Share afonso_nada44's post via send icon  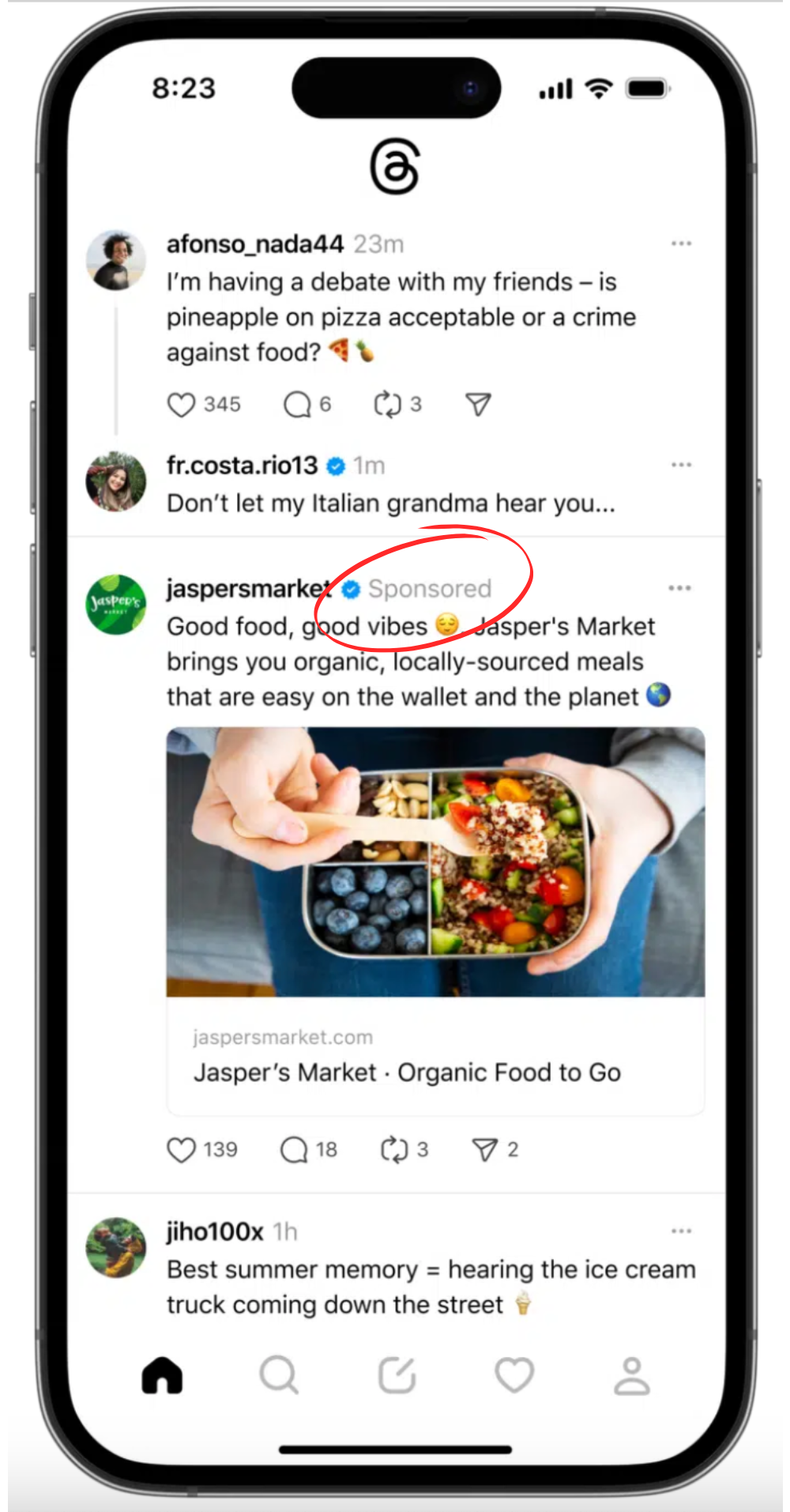point(478,405)
